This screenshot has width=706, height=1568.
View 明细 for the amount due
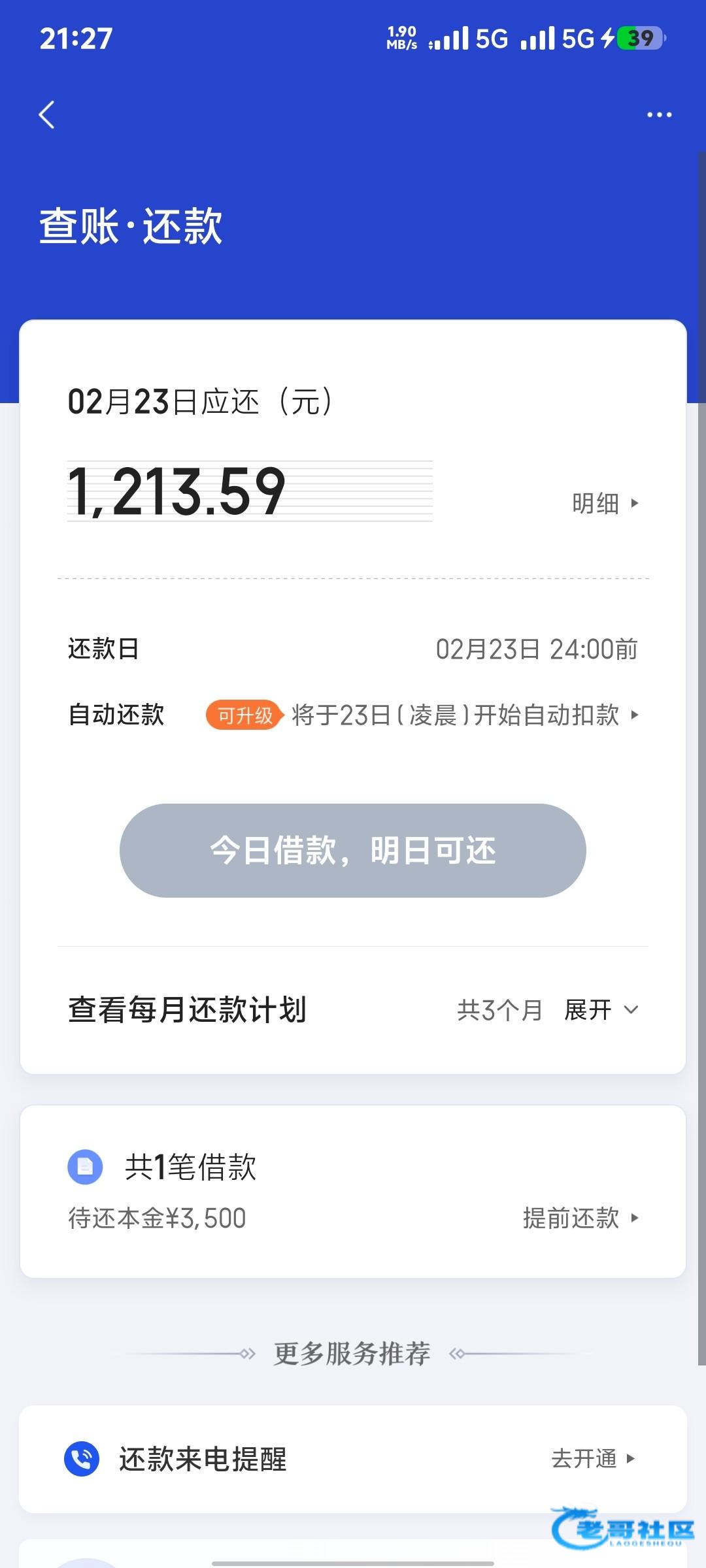click(605, 503)
